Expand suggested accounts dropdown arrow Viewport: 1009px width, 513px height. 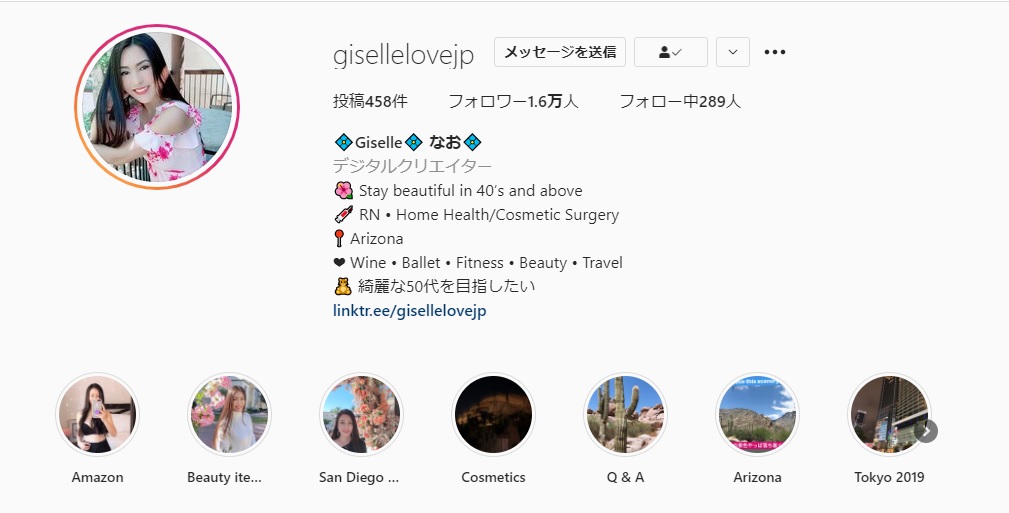[x=733, y=52]
